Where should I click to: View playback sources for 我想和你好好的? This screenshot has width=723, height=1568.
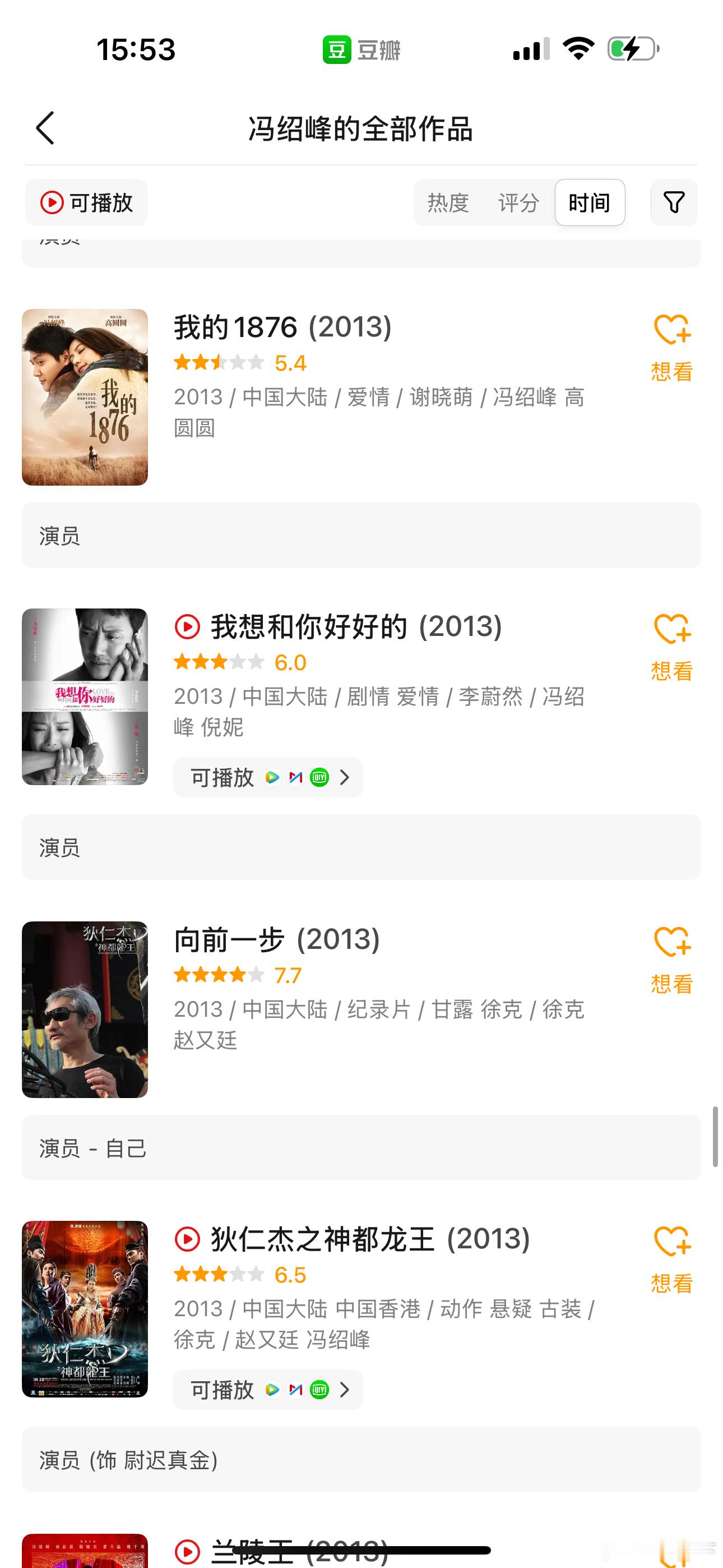tap(268, 777)
